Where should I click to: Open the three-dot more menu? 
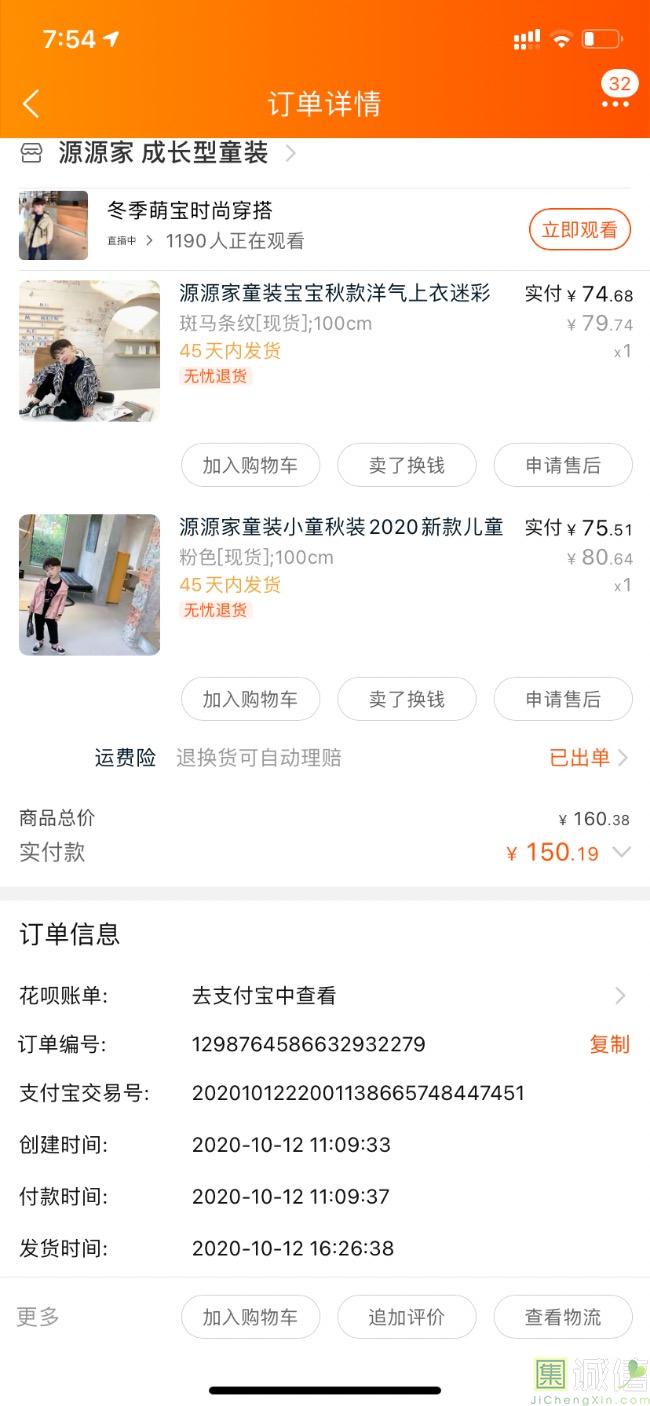click(x=616, y=103)
